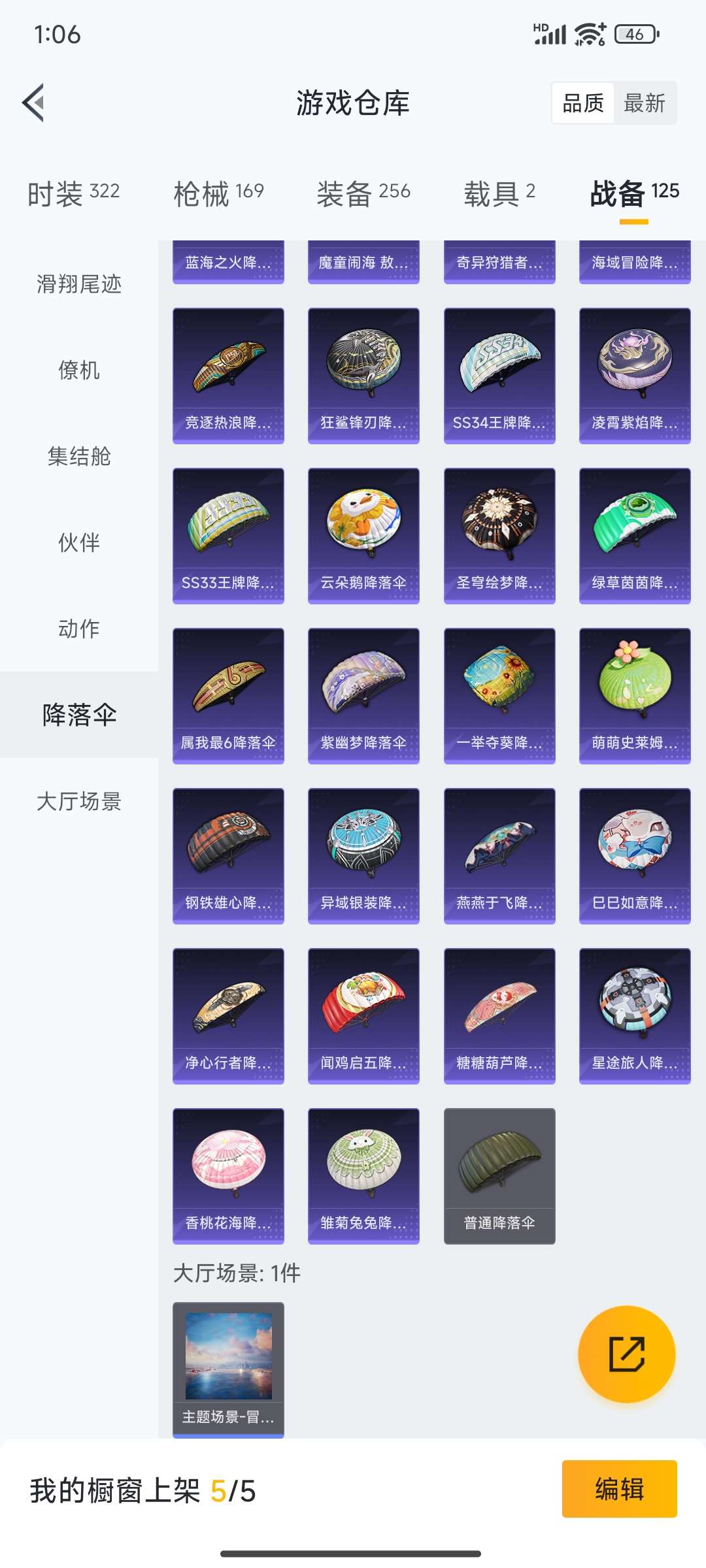Select the 普通降落伞 plain parachute
The height and width of the screenshot is (1568, 706).
(x=499, y=1173)
